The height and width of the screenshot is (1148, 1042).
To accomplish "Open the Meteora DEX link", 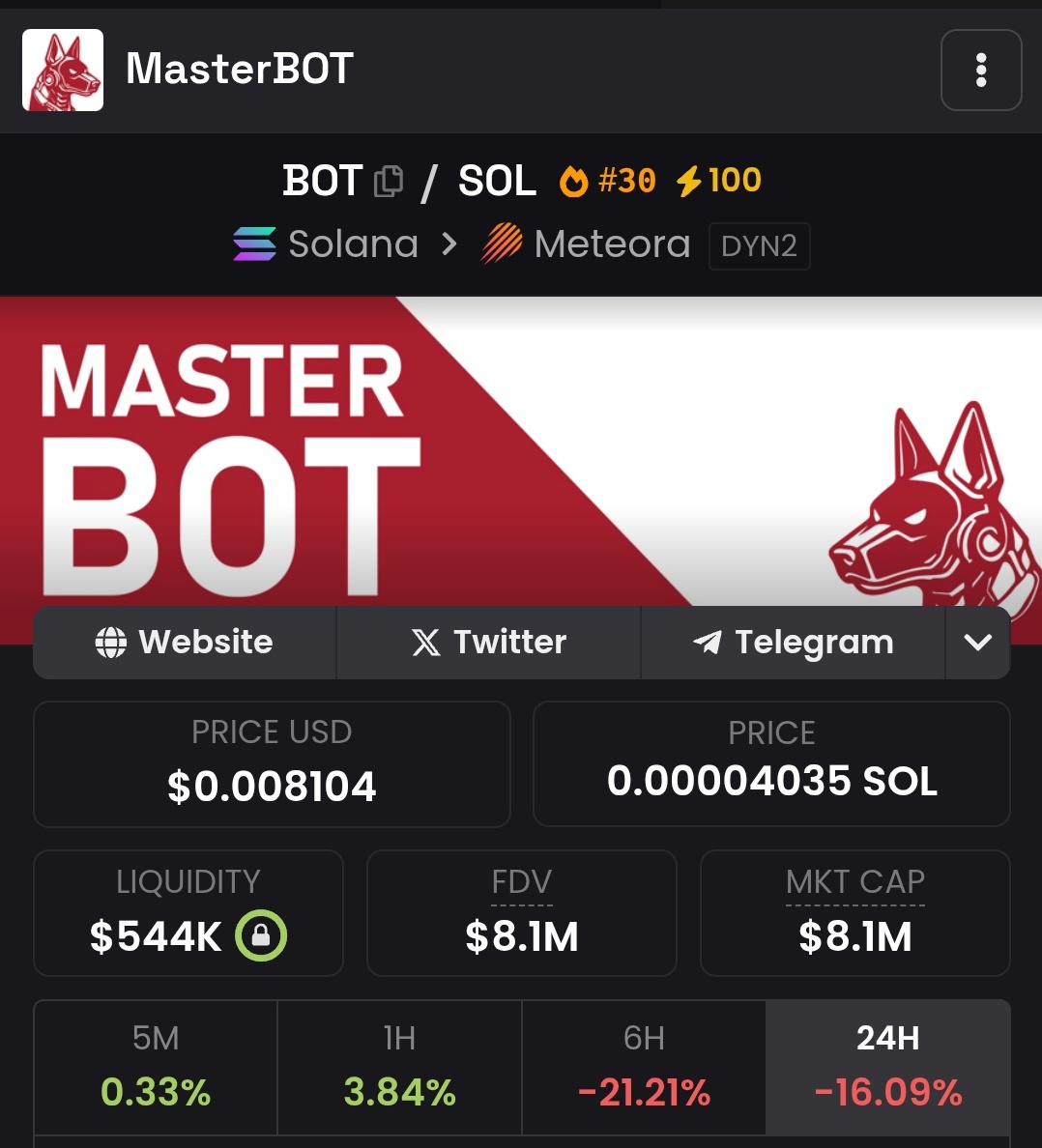I will click(x=587, y=244).
